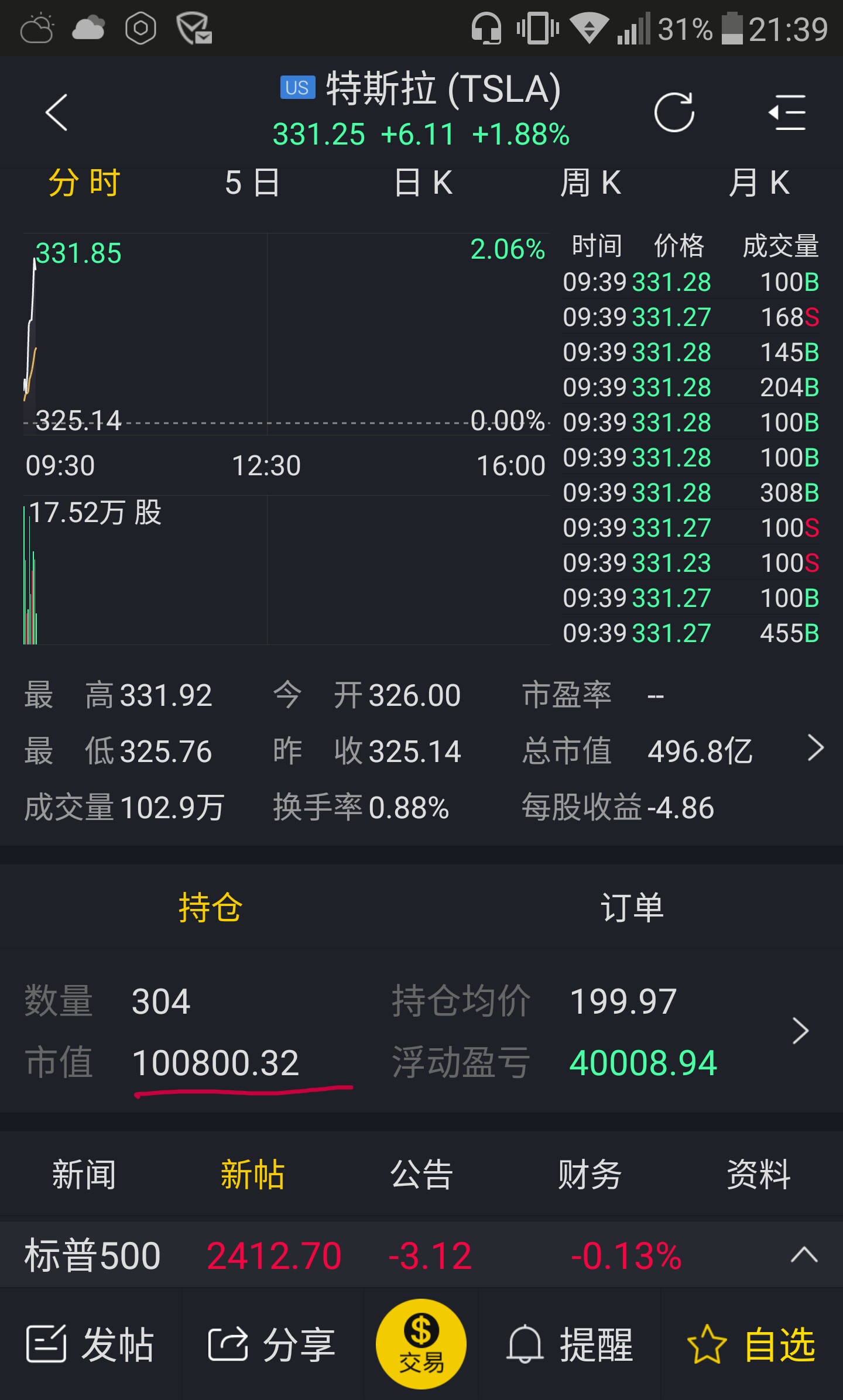The image size is (843, 1400).
Task: Switch to the 订单 tab
Action: click(632, 908)
